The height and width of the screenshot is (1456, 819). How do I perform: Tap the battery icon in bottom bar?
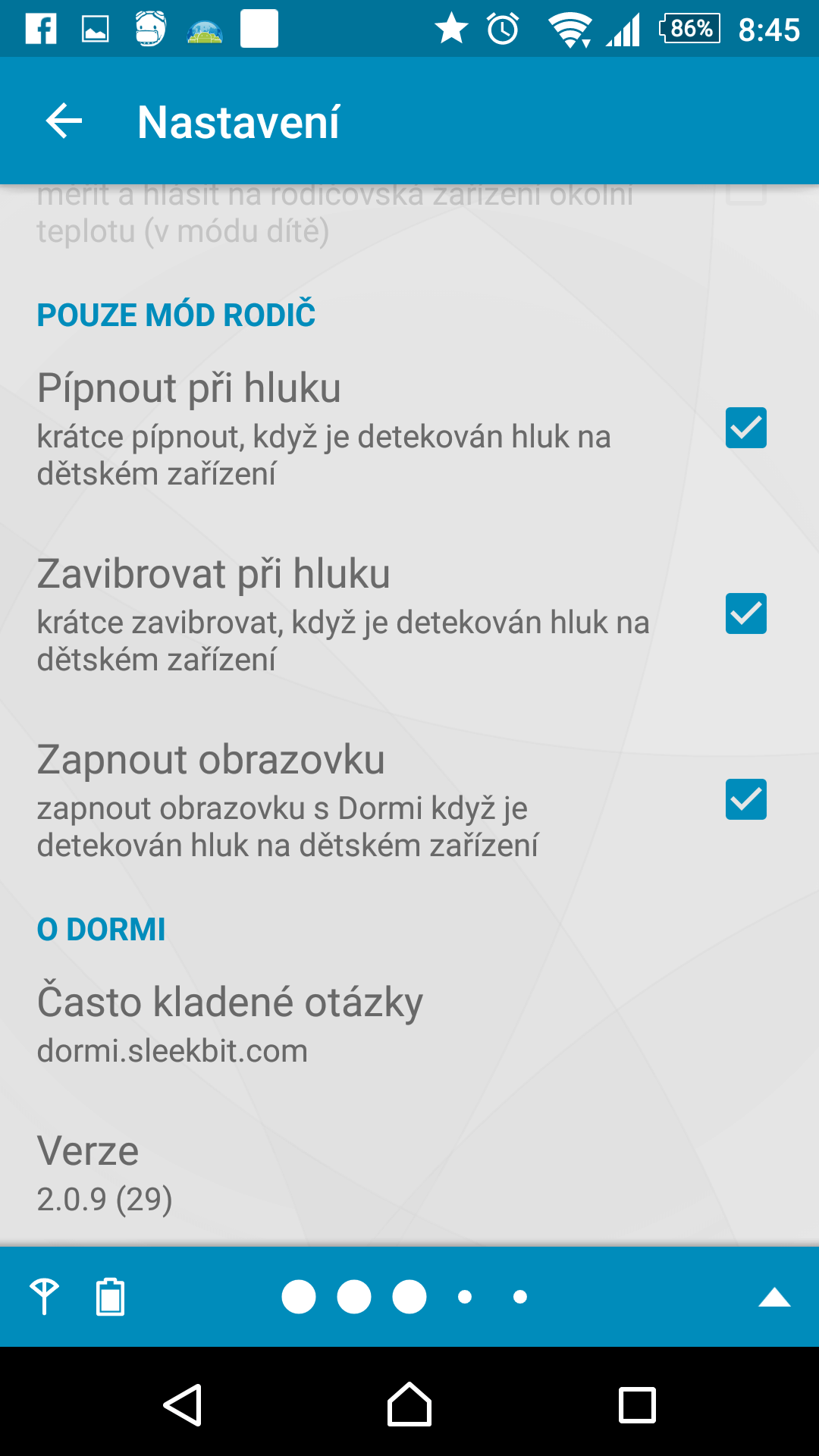pyautogui.click(x=110, y=1296)
